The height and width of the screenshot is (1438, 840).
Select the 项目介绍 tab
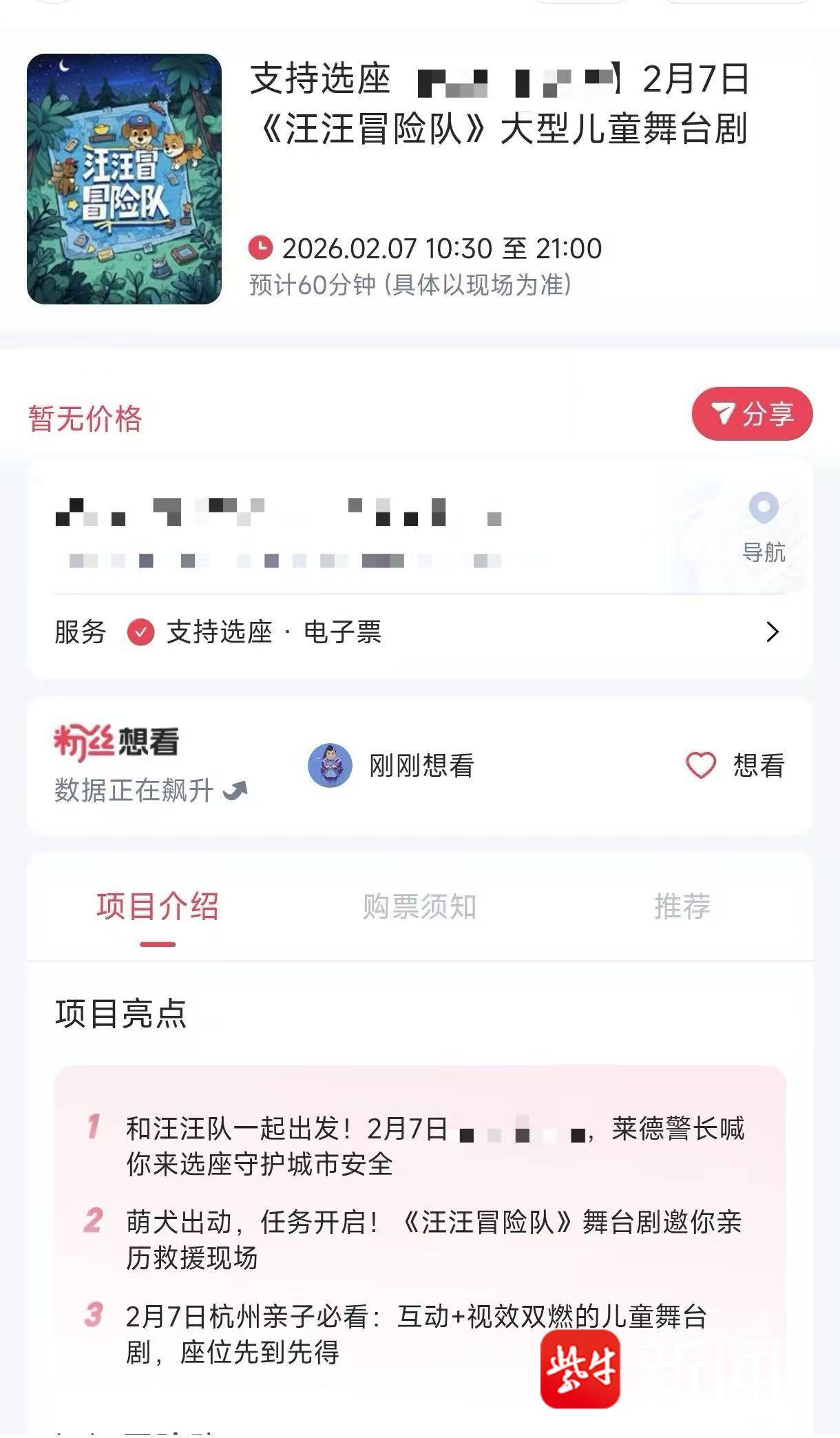pos(158,906)
